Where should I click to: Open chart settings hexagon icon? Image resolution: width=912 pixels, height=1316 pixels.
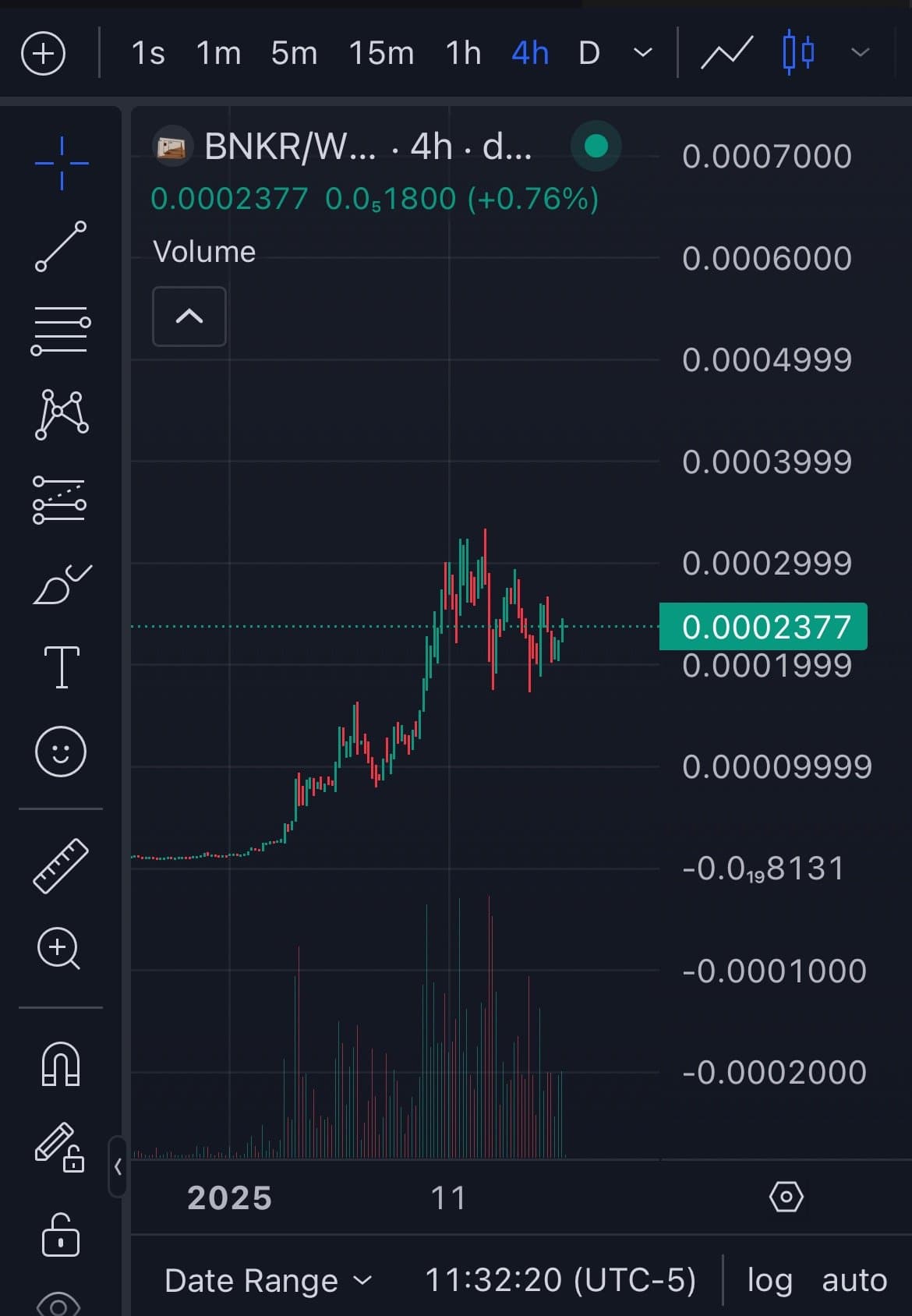786,1196
